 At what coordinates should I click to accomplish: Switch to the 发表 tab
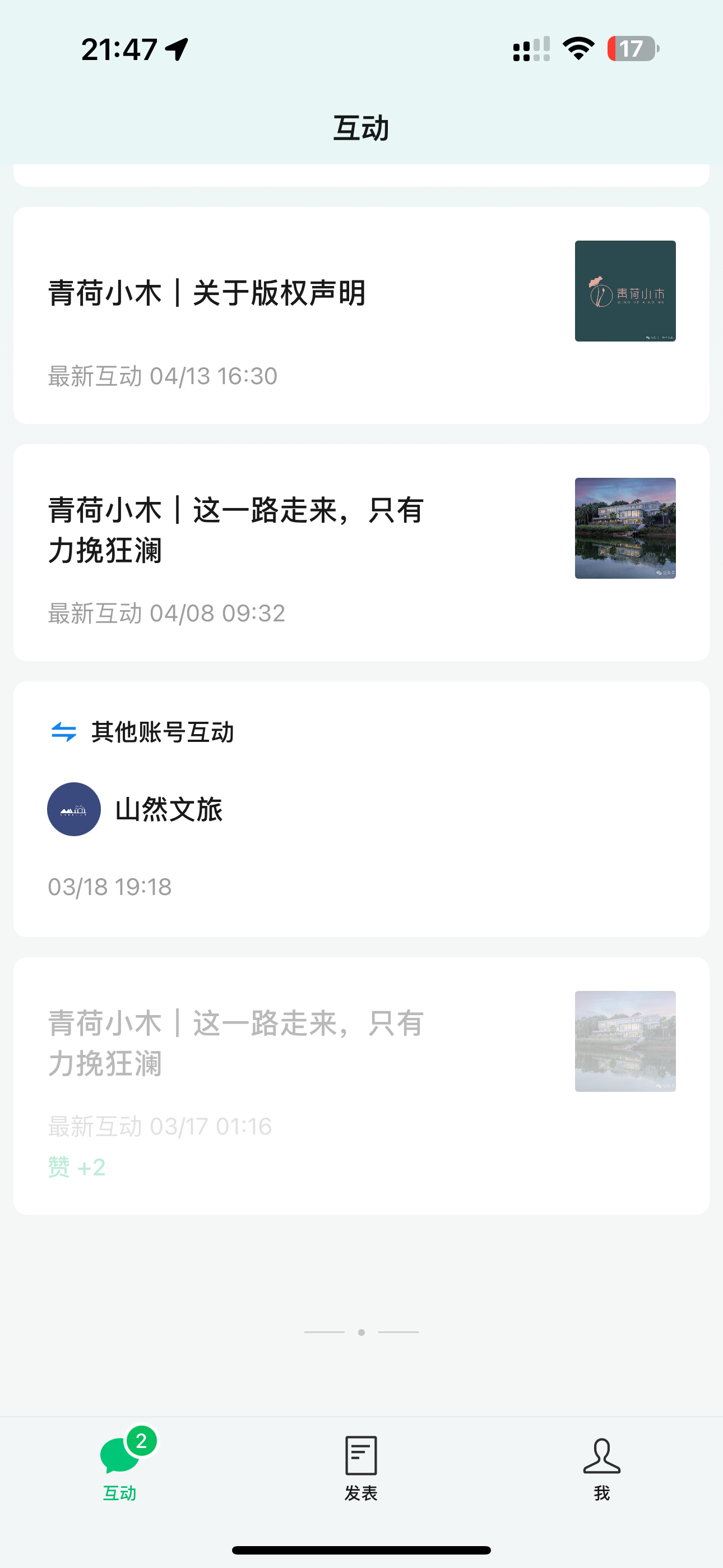click(x=361, y=1468)
